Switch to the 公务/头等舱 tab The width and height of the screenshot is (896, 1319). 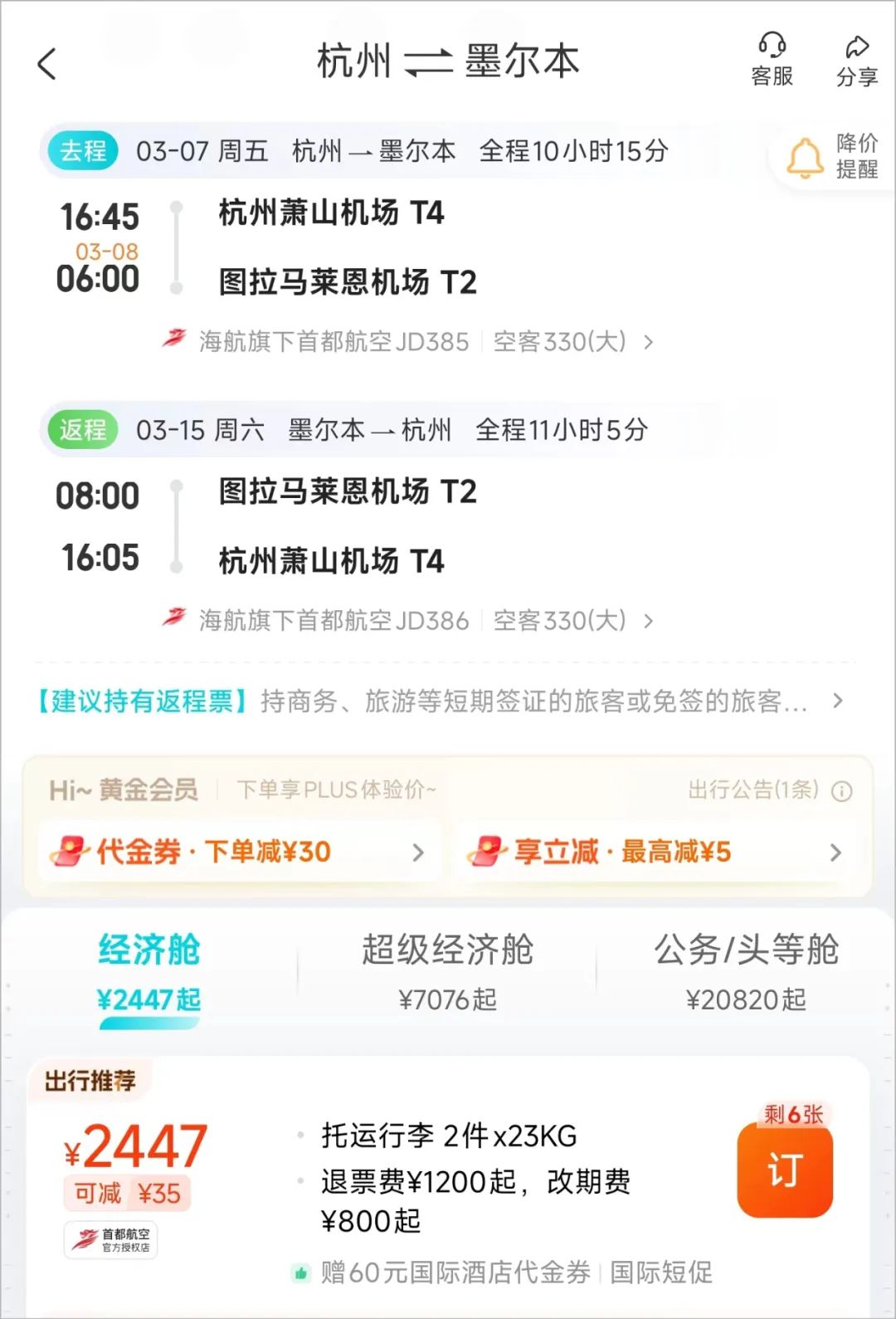tap(746, 971)
